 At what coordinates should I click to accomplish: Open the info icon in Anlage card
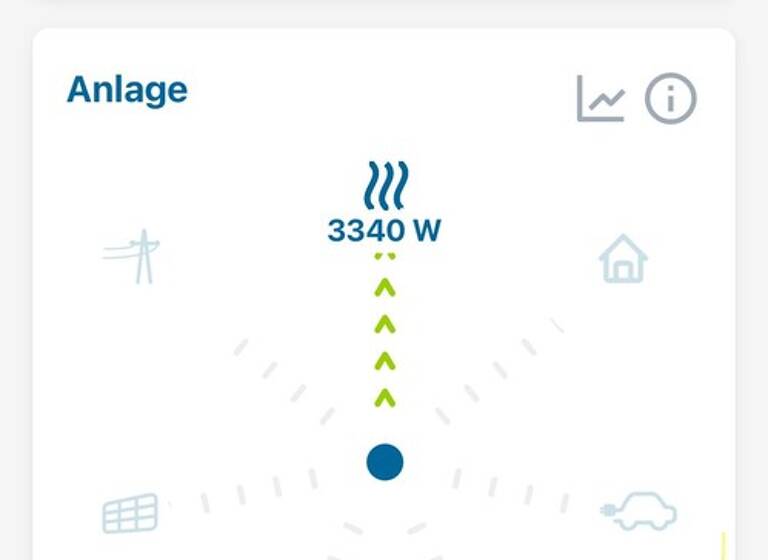[670, 98]
